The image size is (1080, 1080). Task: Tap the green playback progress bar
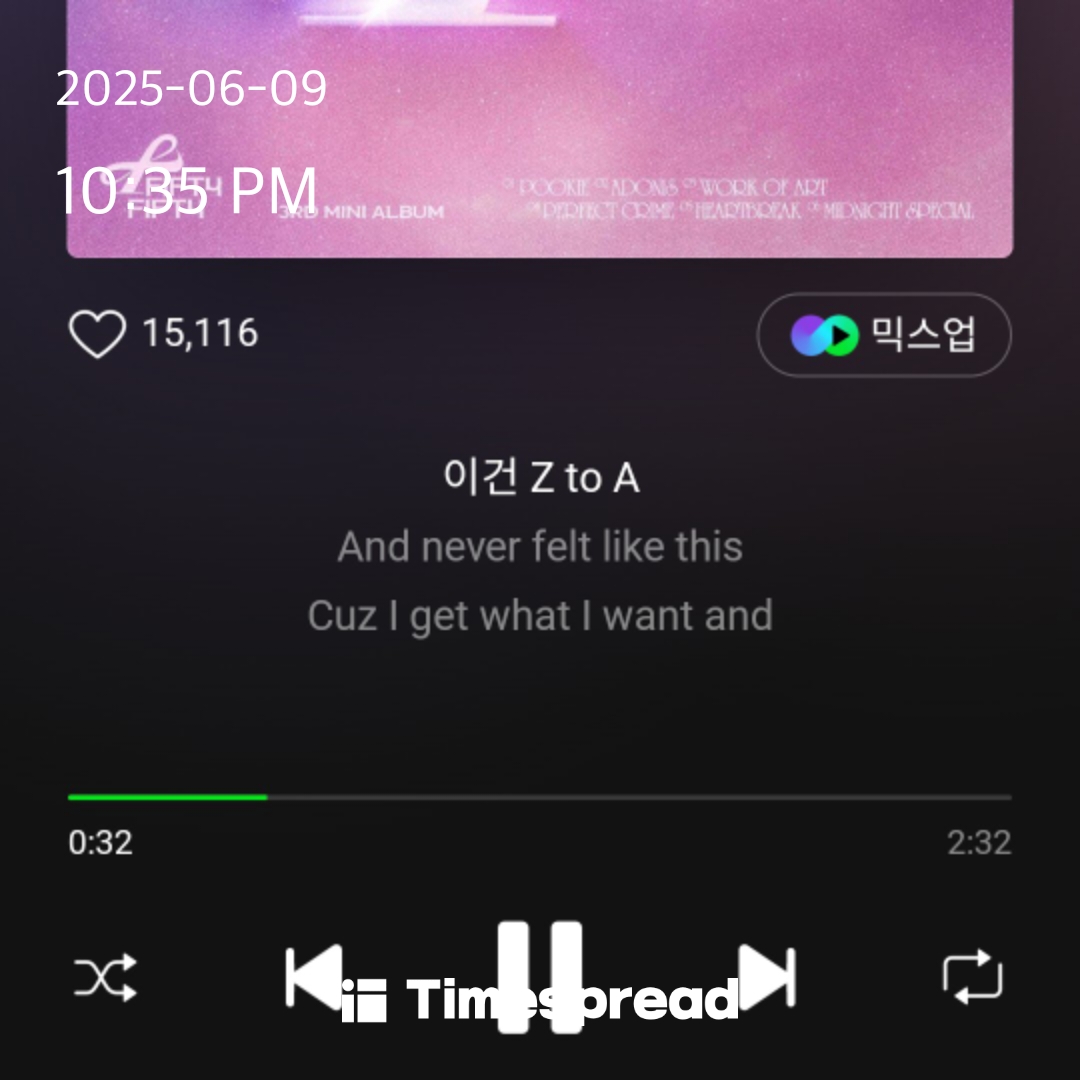(x=168, y=797)
